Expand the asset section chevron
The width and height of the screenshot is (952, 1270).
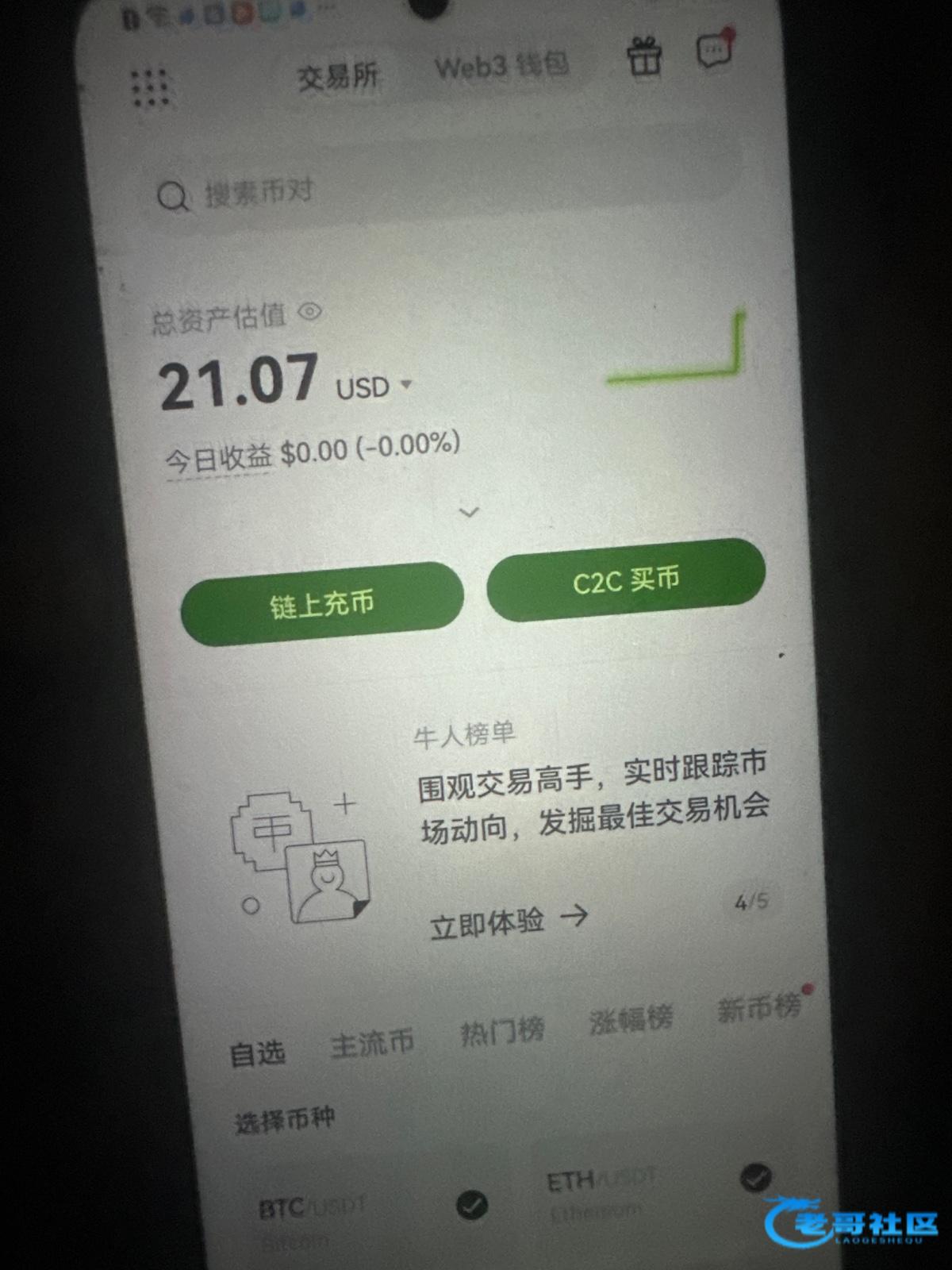(x=470, y=513)
